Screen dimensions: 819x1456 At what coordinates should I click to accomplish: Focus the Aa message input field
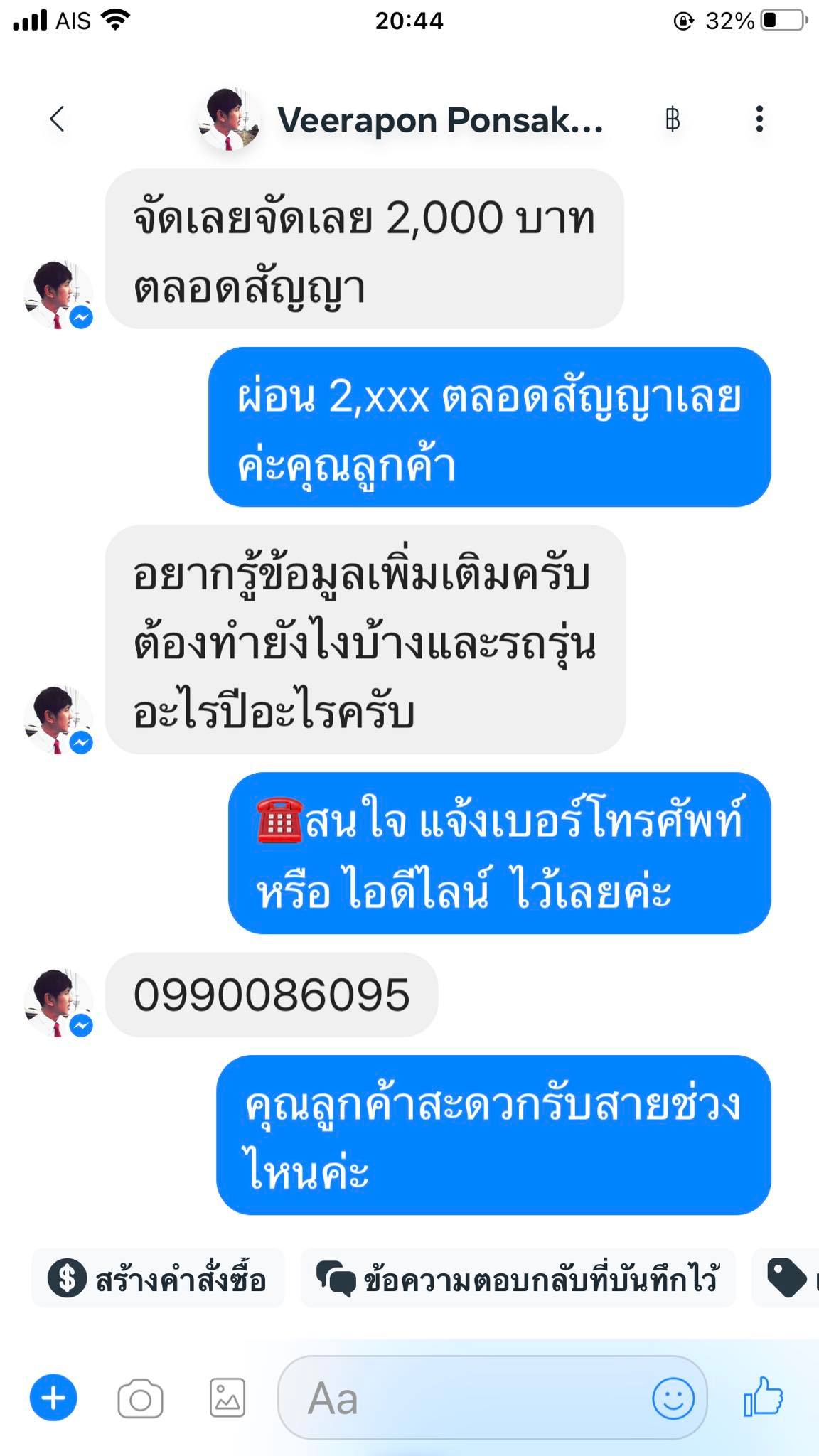462,1398
